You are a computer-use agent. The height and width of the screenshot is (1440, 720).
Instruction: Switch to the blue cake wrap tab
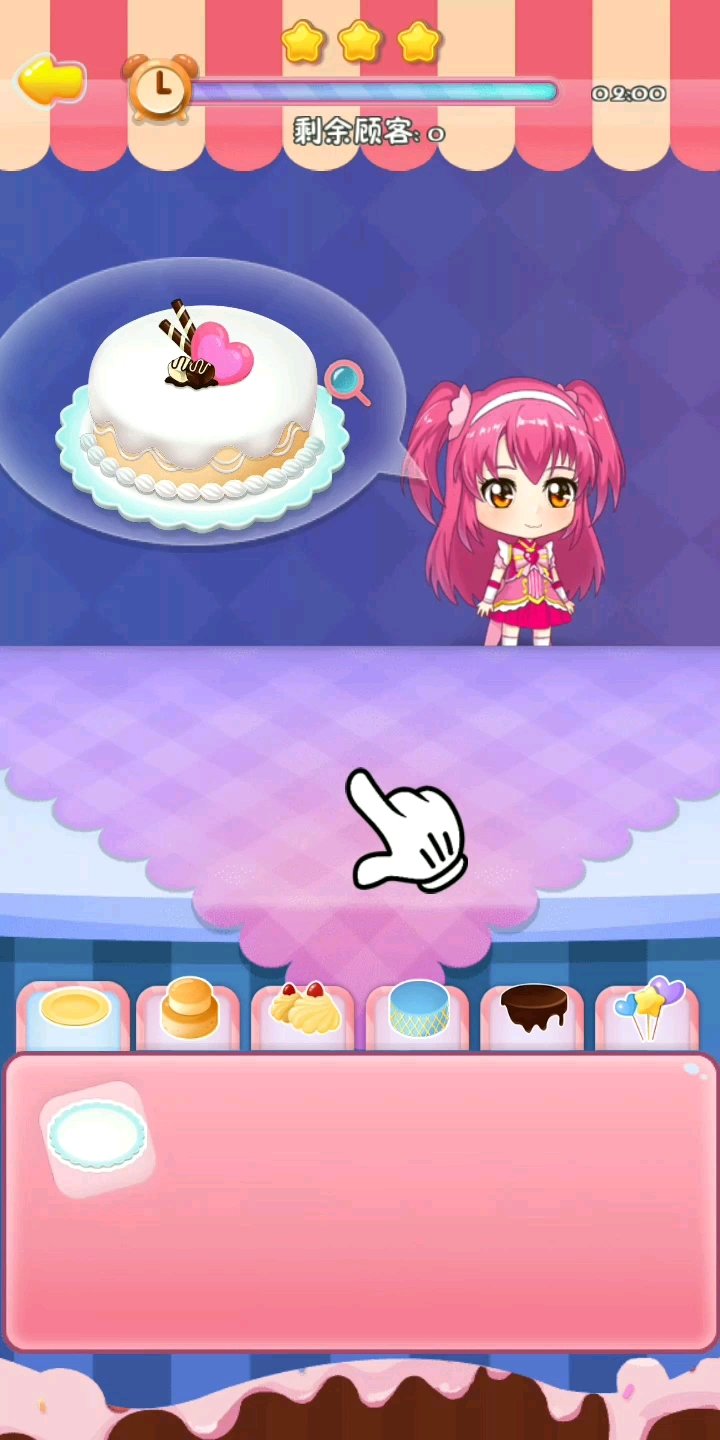tap(418, 1010)
